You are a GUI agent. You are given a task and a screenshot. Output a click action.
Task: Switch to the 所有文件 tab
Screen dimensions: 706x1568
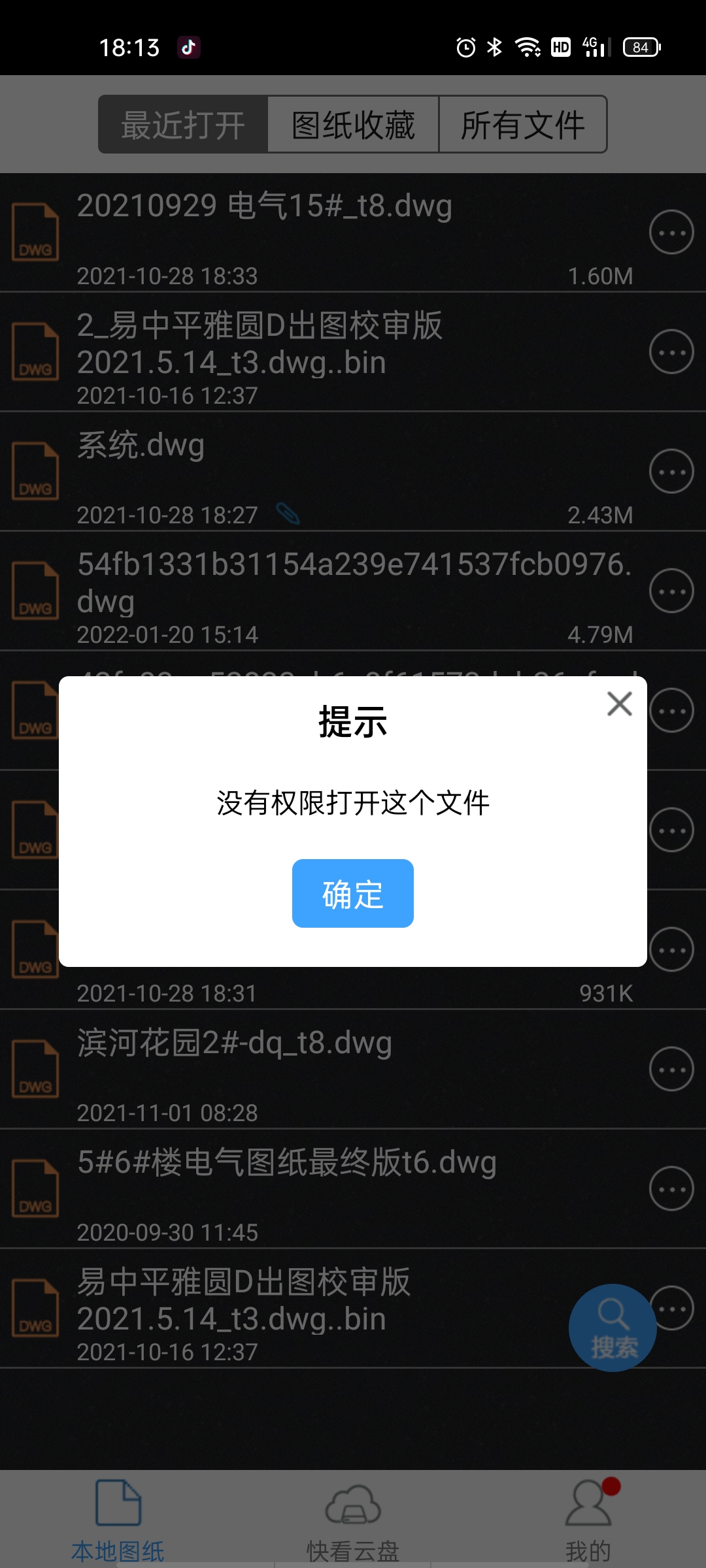523,124
